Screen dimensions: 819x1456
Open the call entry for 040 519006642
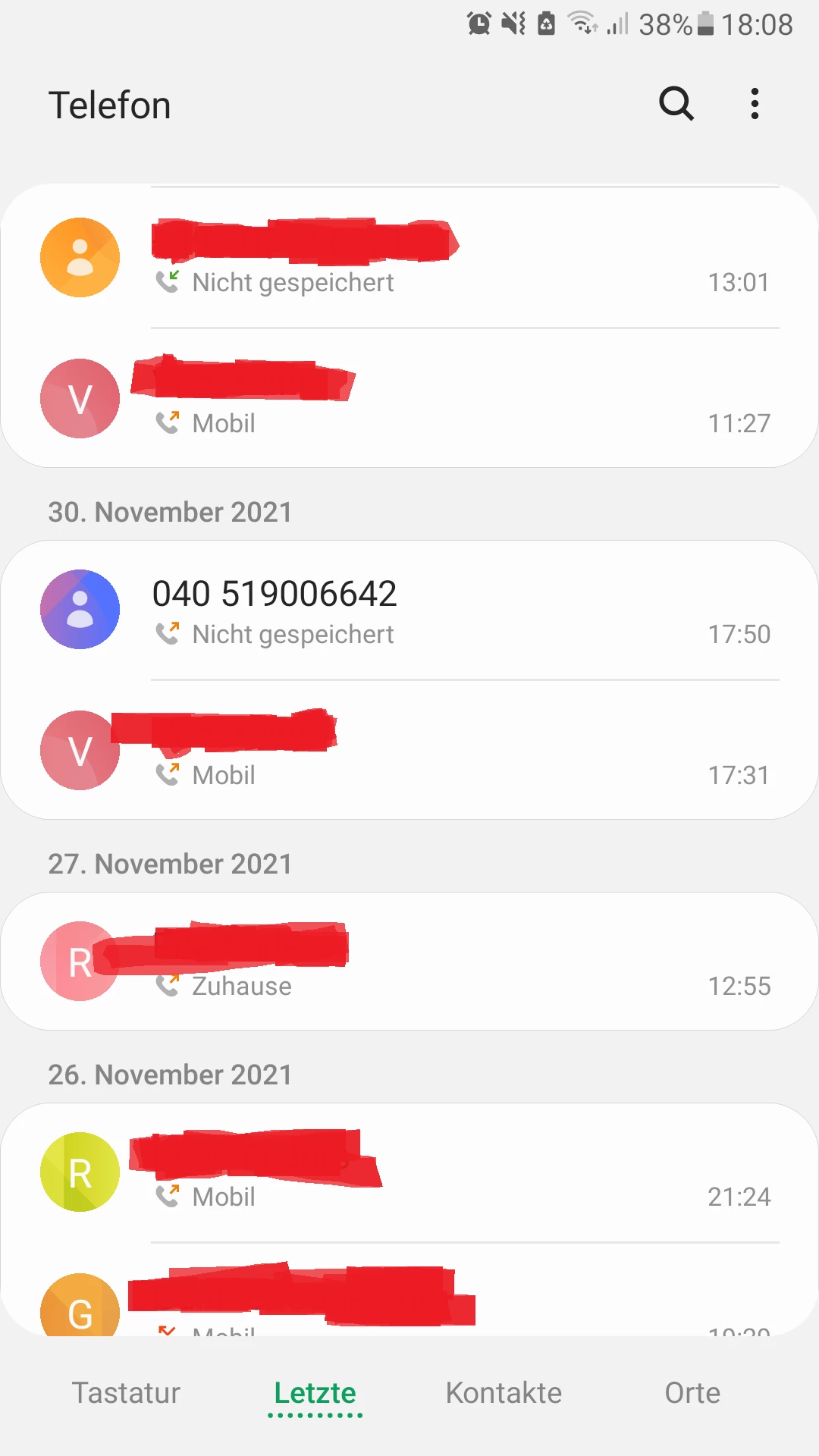tap(455, 610)
